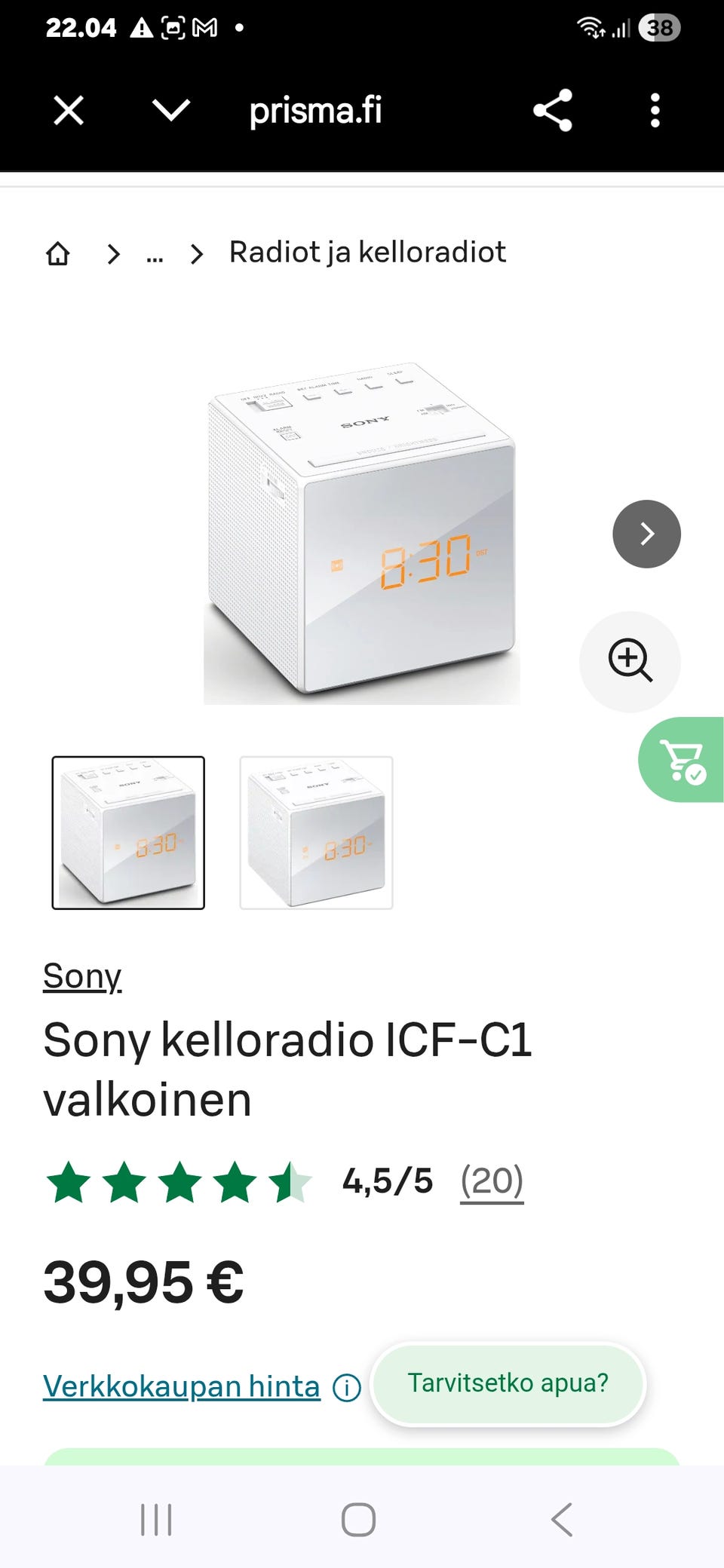Viewport: 724px width, 1568px height.
Task: Show the next product image
Action: [646, 534]
